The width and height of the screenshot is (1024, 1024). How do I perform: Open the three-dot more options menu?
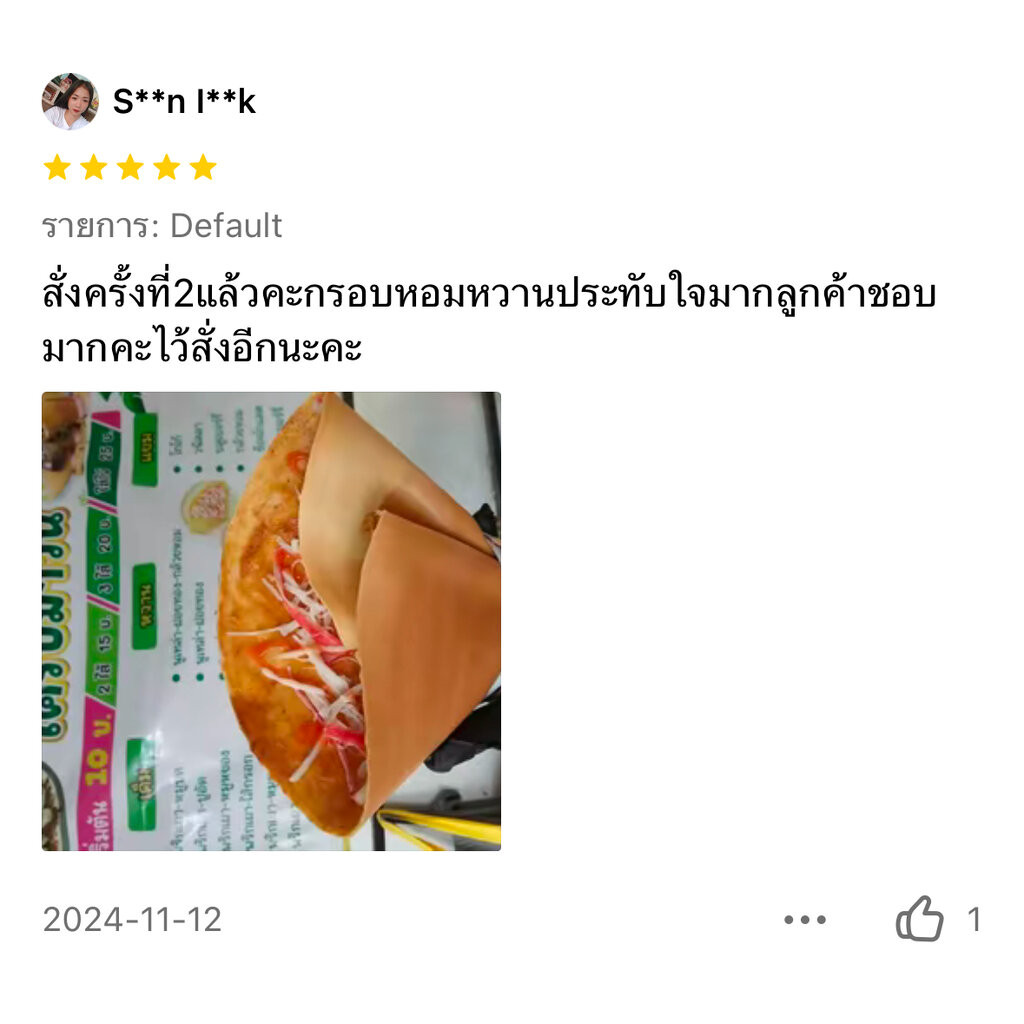(x=805, y=920)
